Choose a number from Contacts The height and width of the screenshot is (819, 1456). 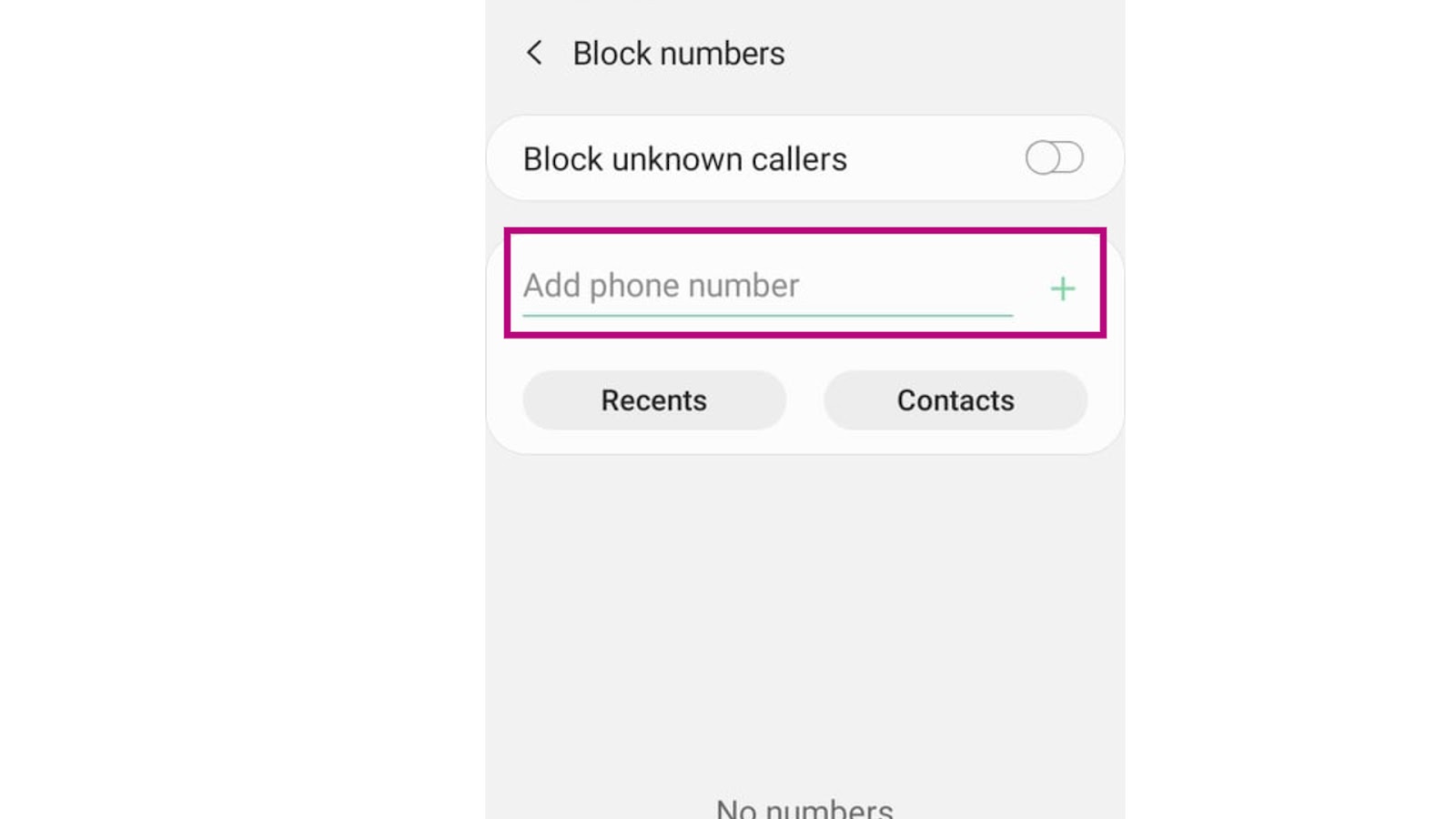point(955,400)
